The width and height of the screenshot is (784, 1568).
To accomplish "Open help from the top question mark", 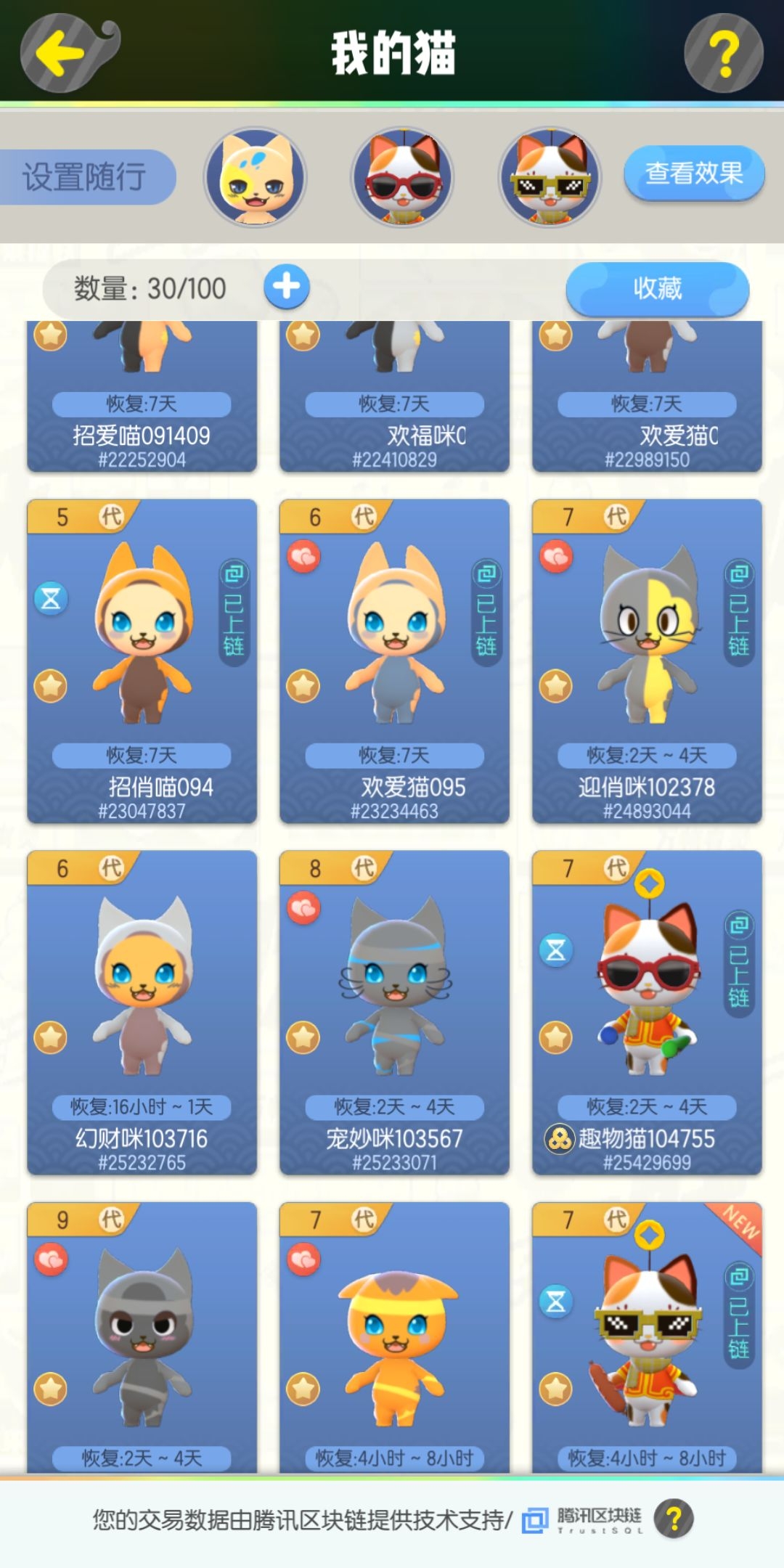I will (723, 54).
